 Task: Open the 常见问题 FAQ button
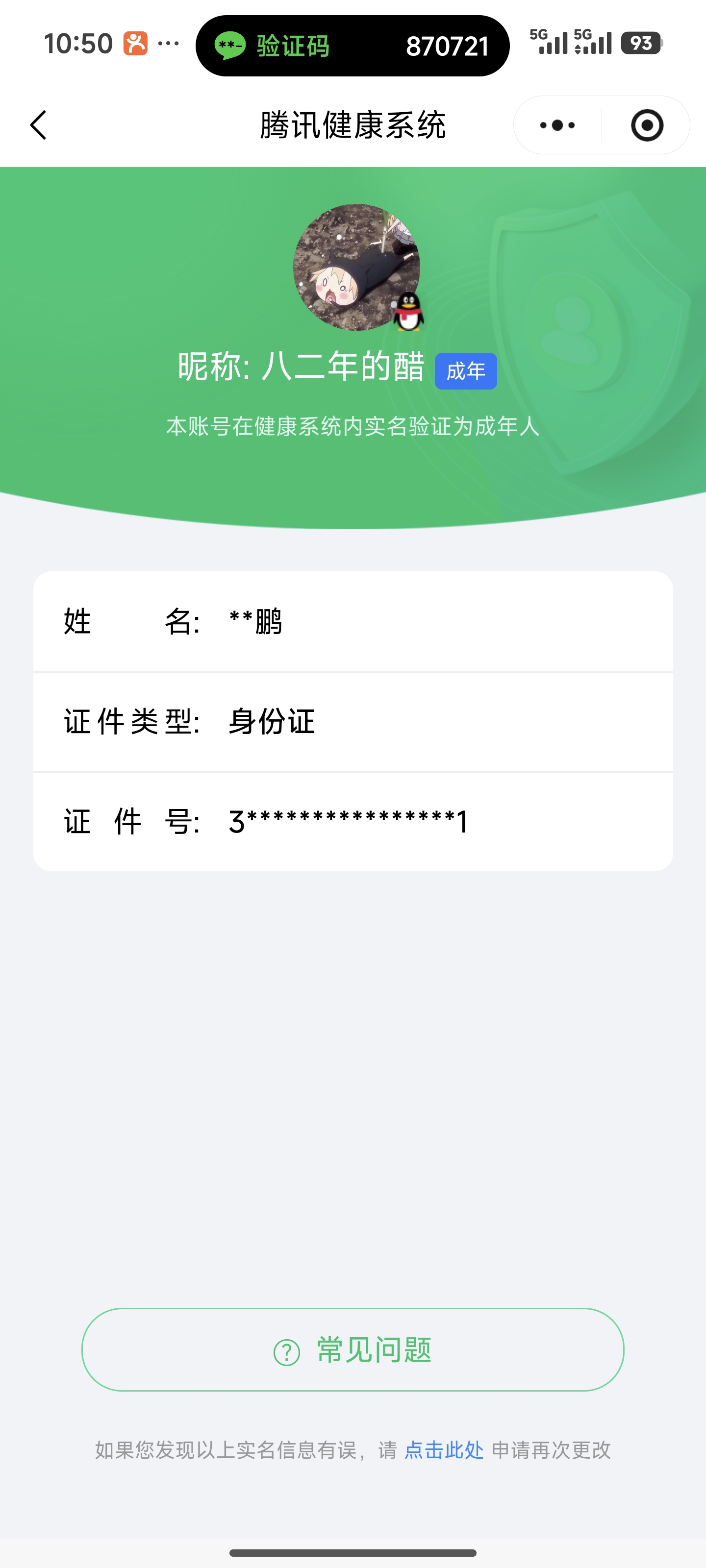[353, 1349]
